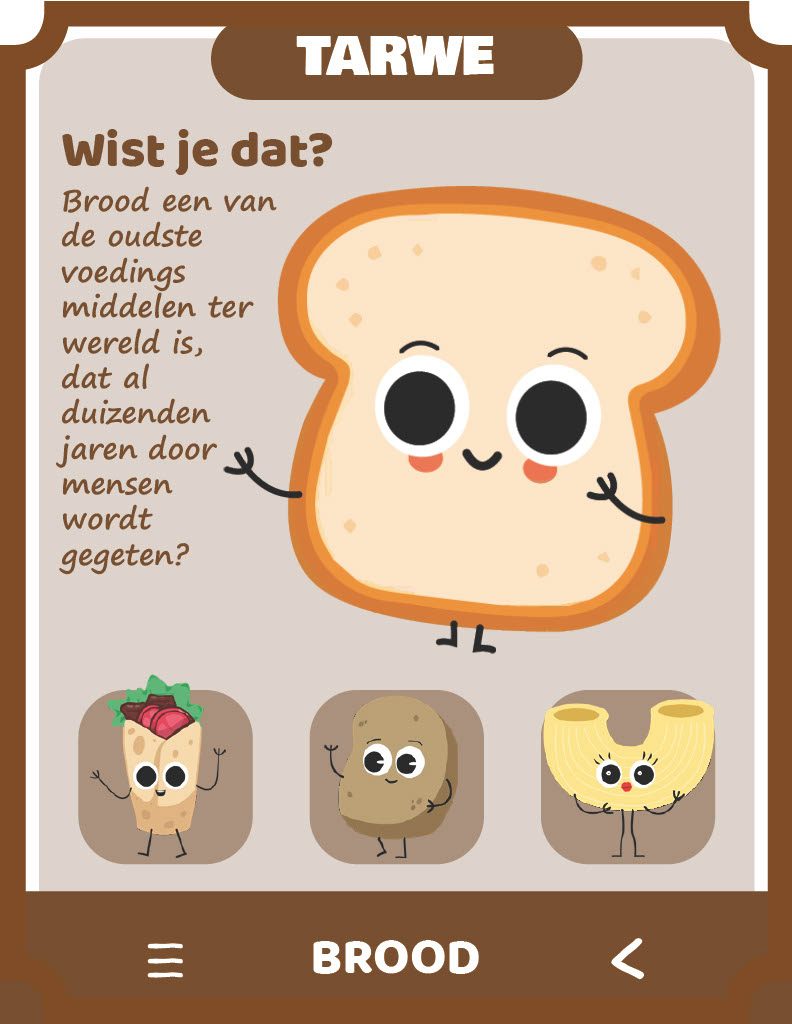The width and height of the screenshot is (792, 1024).
Task: Open the hamburger menu
Action: click(166, 960)
